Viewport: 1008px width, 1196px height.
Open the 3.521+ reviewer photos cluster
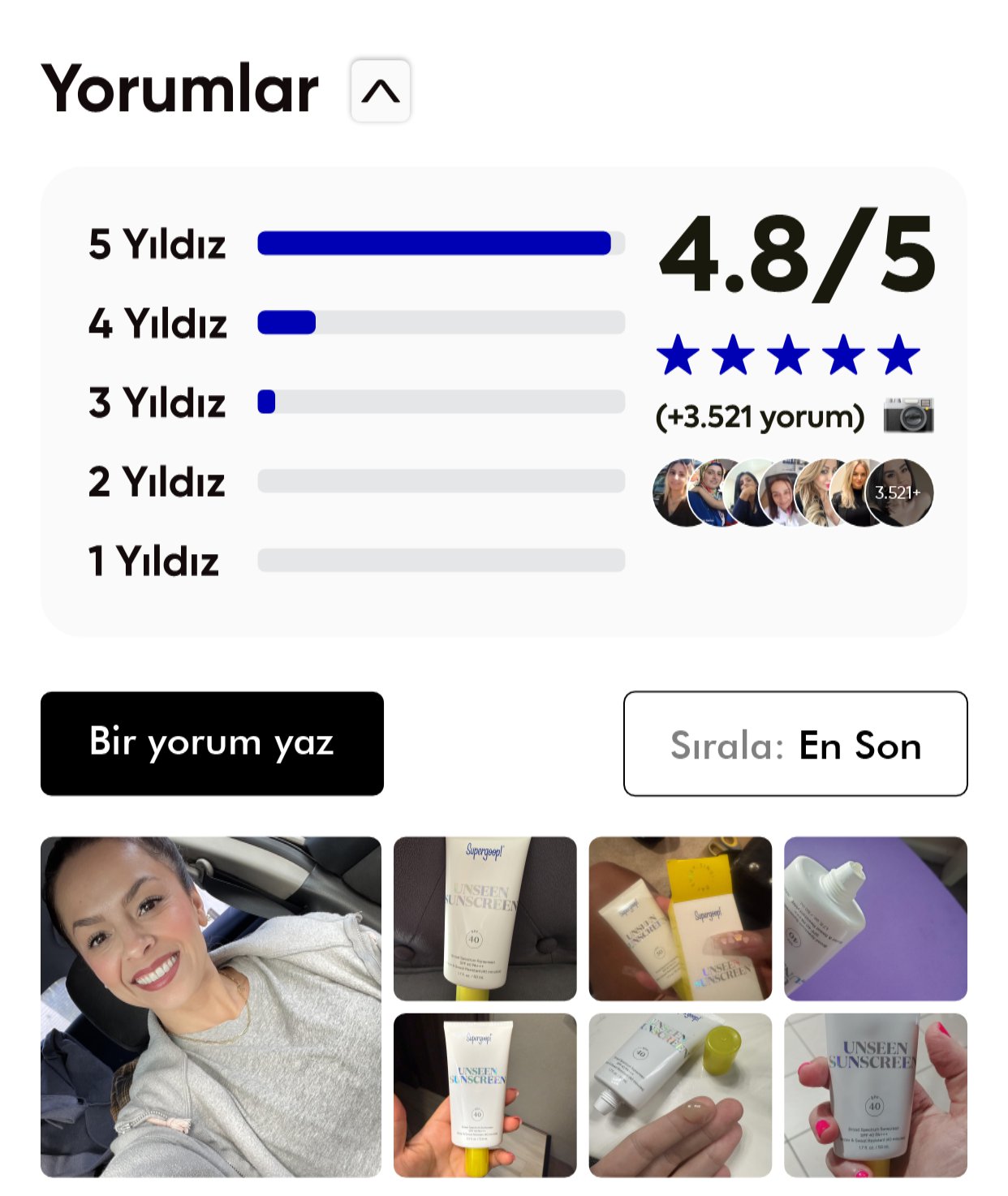pos(899,493)
